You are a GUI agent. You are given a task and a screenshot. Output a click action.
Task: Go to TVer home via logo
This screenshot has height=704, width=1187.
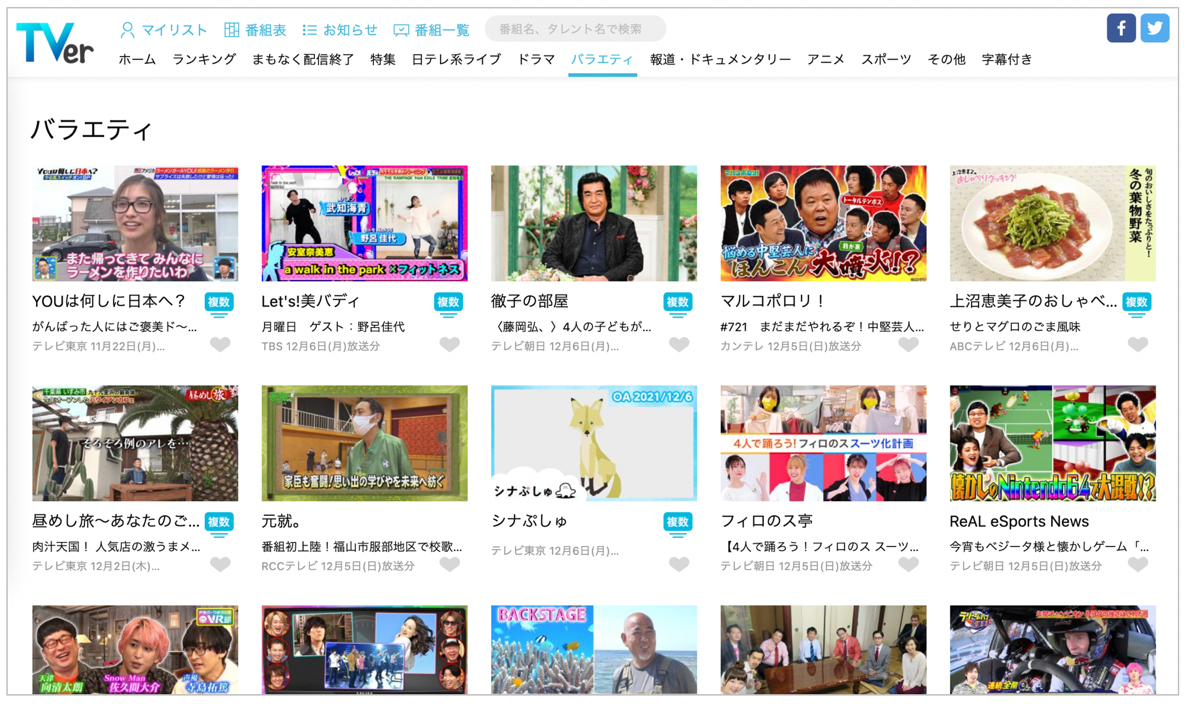tap(55, 43)
